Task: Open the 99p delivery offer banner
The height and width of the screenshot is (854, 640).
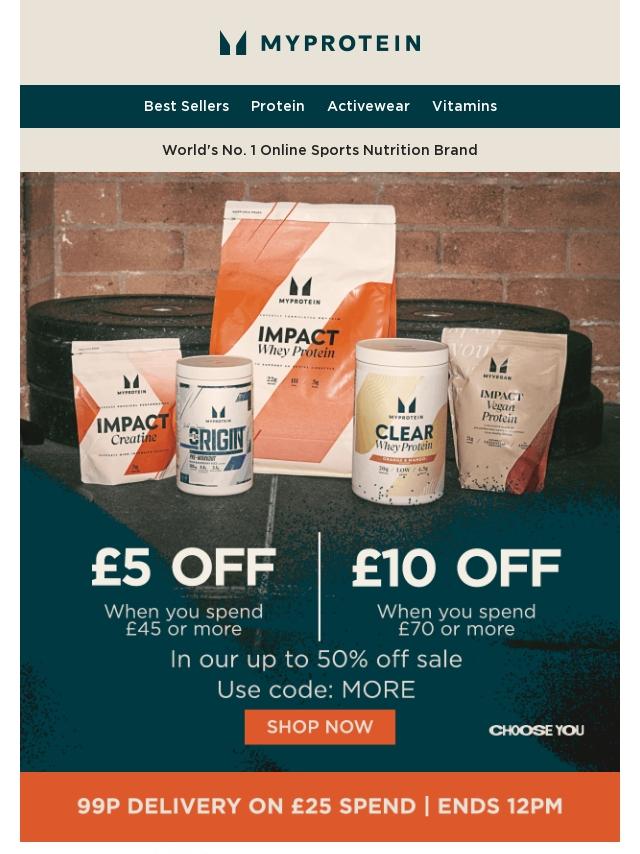Action: [x=320, y=806]
